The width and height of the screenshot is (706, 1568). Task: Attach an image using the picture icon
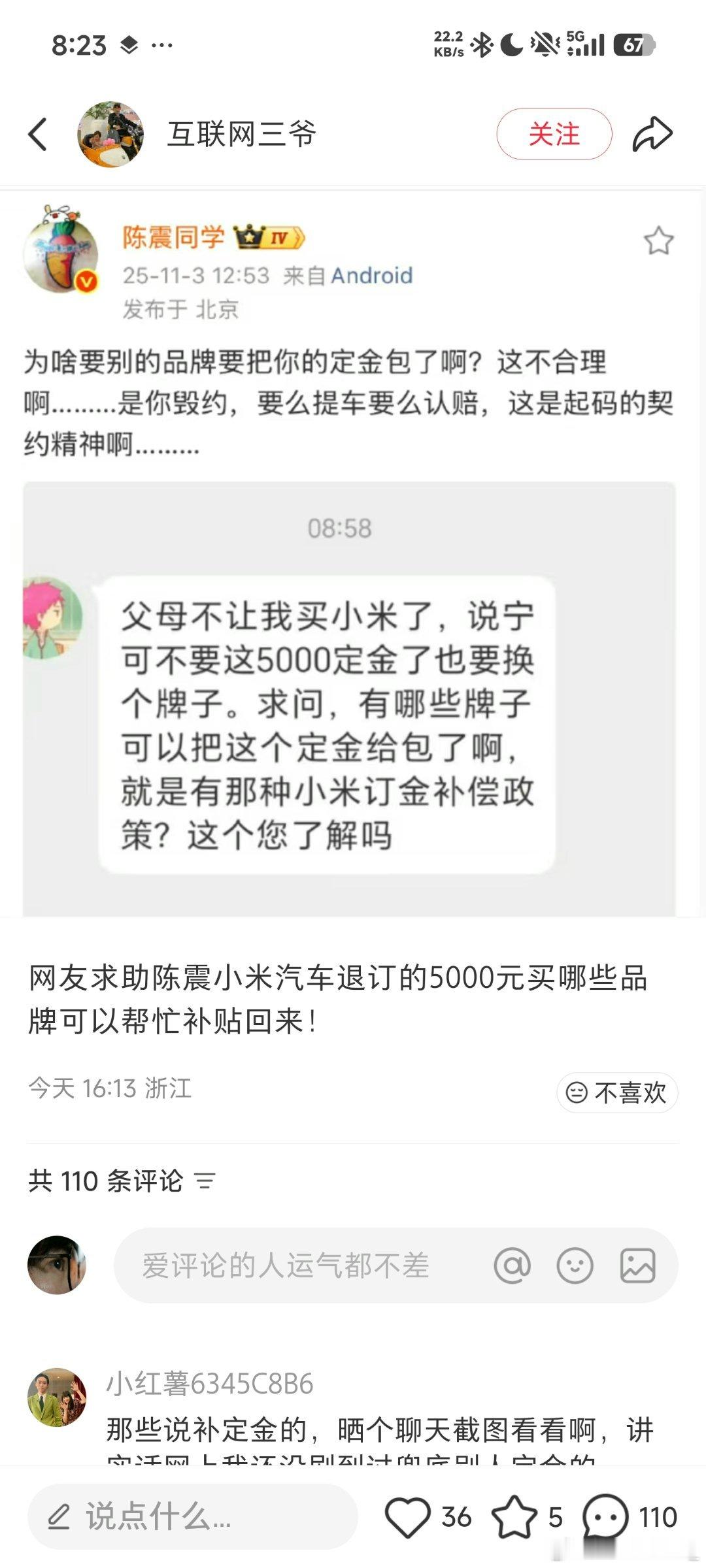637,1264
